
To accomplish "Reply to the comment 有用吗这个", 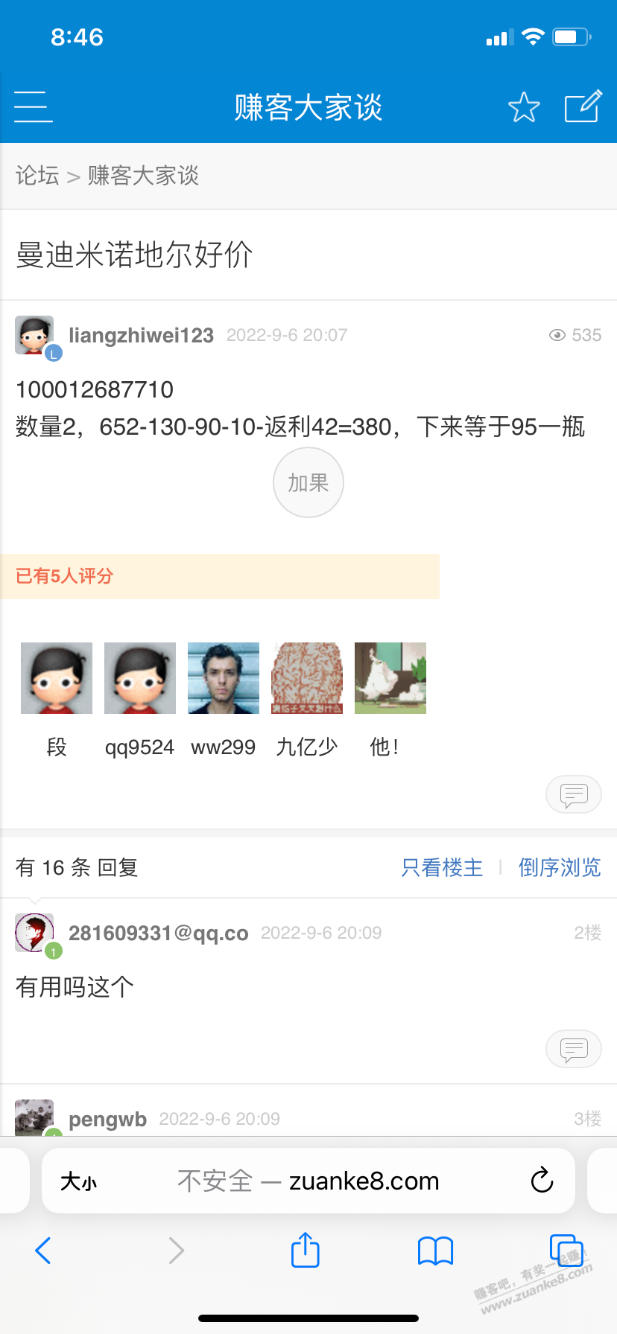I will click(x=573, y=1049).
